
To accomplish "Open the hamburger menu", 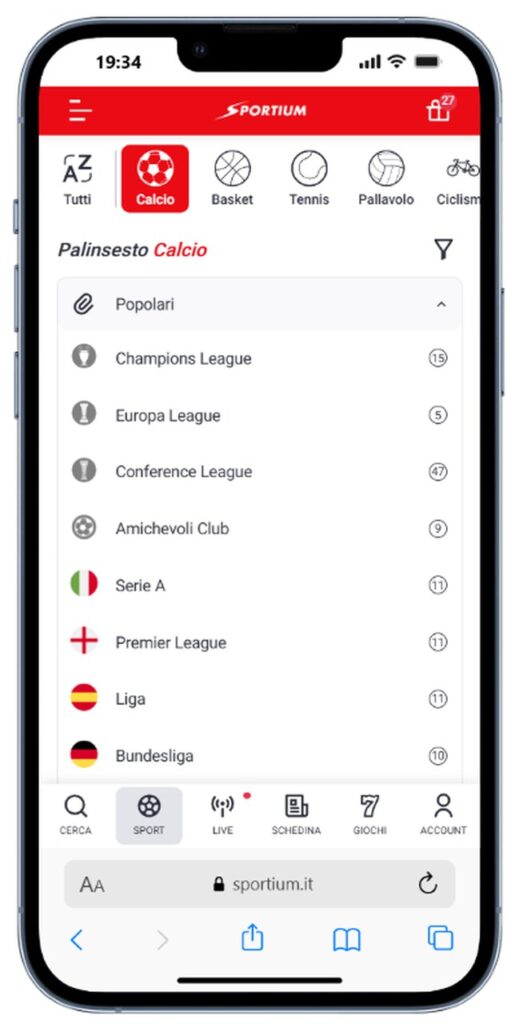I will (80, 111).
